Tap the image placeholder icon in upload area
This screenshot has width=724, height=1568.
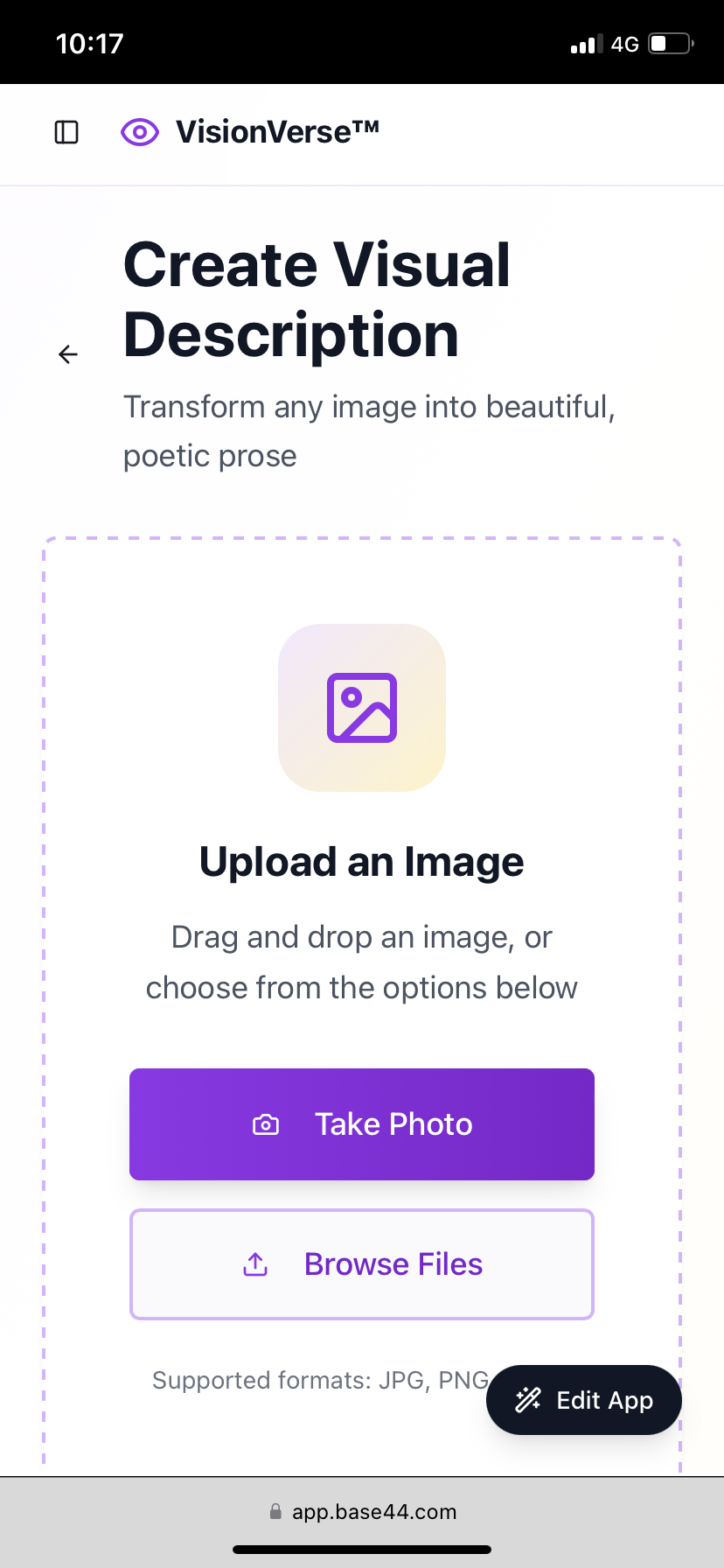361,708
